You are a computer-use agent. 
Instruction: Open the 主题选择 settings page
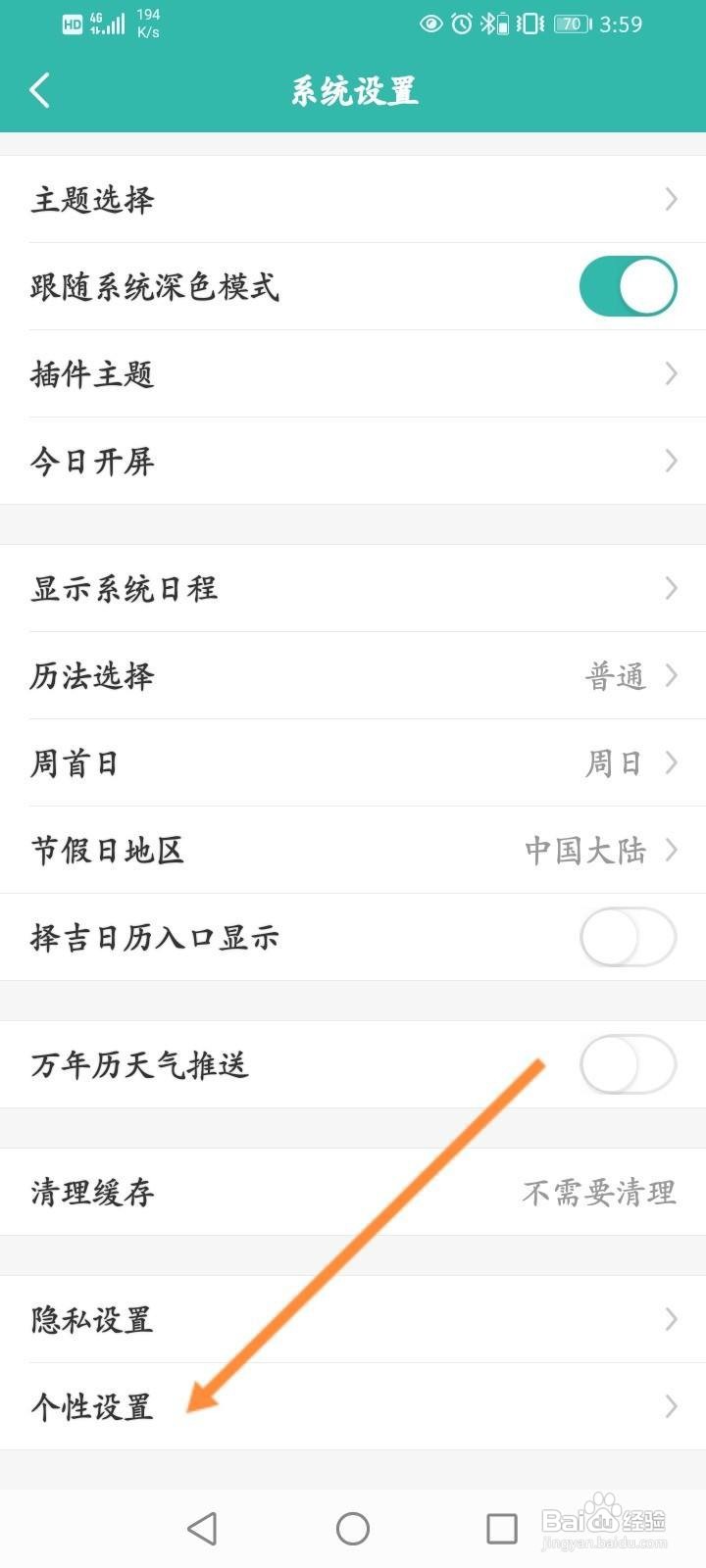coord(353,199)
